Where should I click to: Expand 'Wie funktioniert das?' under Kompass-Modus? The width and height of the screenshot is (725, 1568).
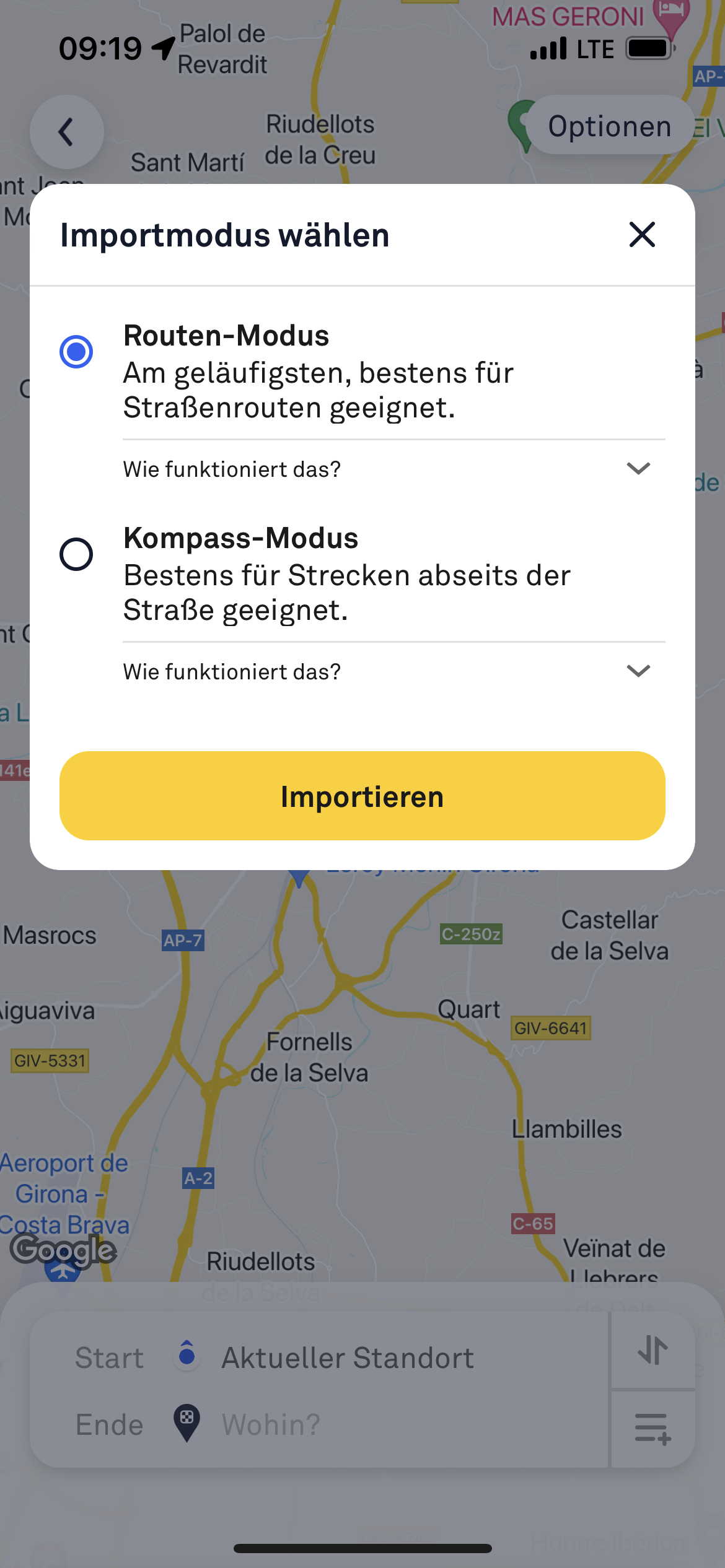(x=394, y=671)
